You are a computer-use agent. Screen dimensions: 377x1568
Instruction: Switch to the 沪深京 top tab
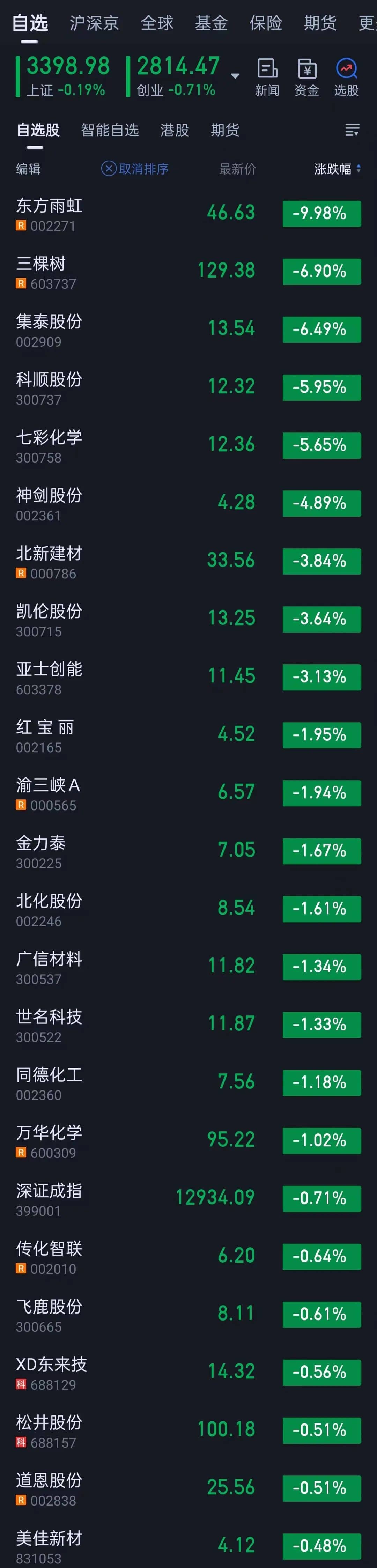tap(94, 23)
